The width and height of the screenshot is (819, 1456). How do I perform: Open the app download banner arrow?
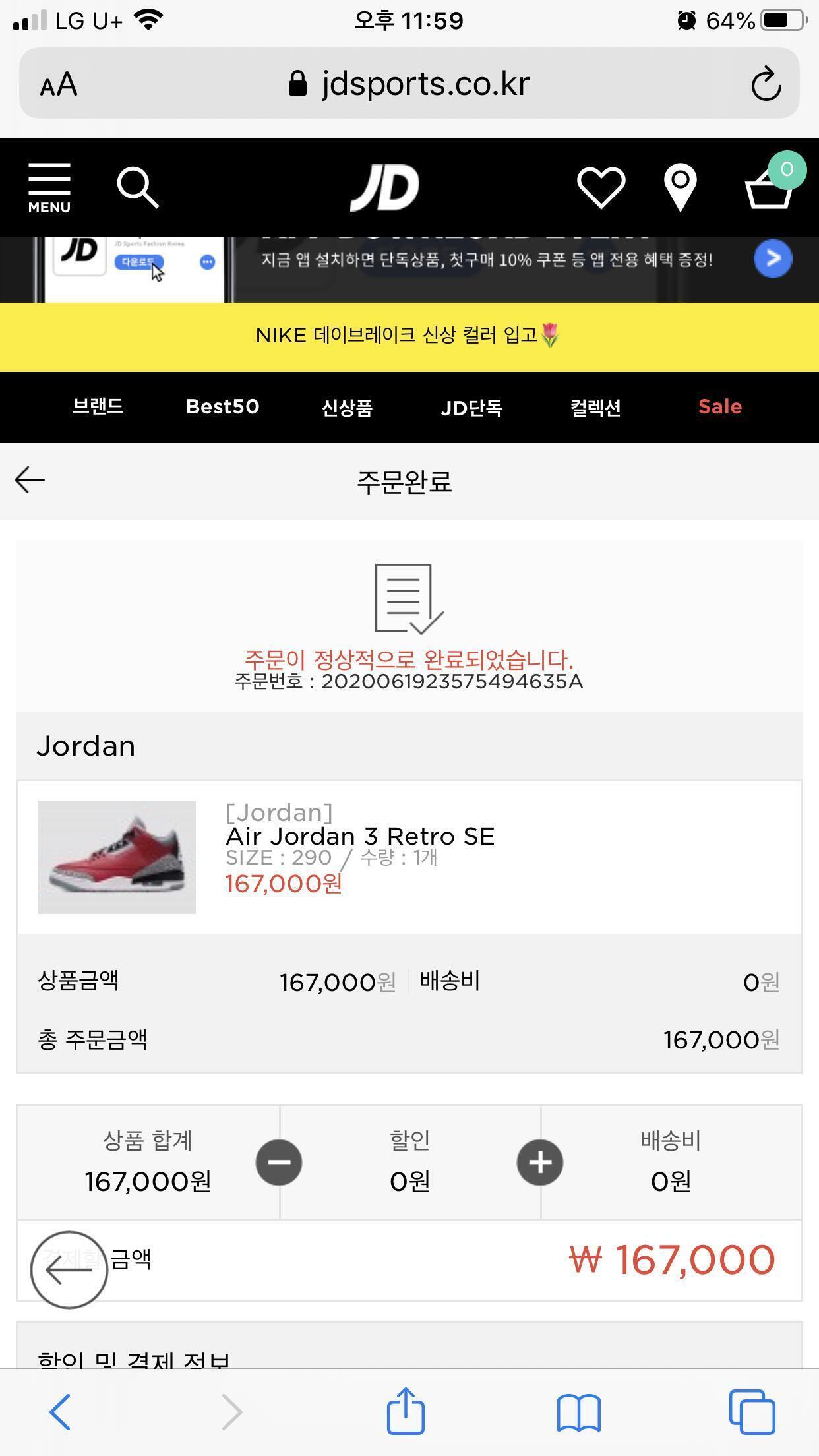point(773,258)
